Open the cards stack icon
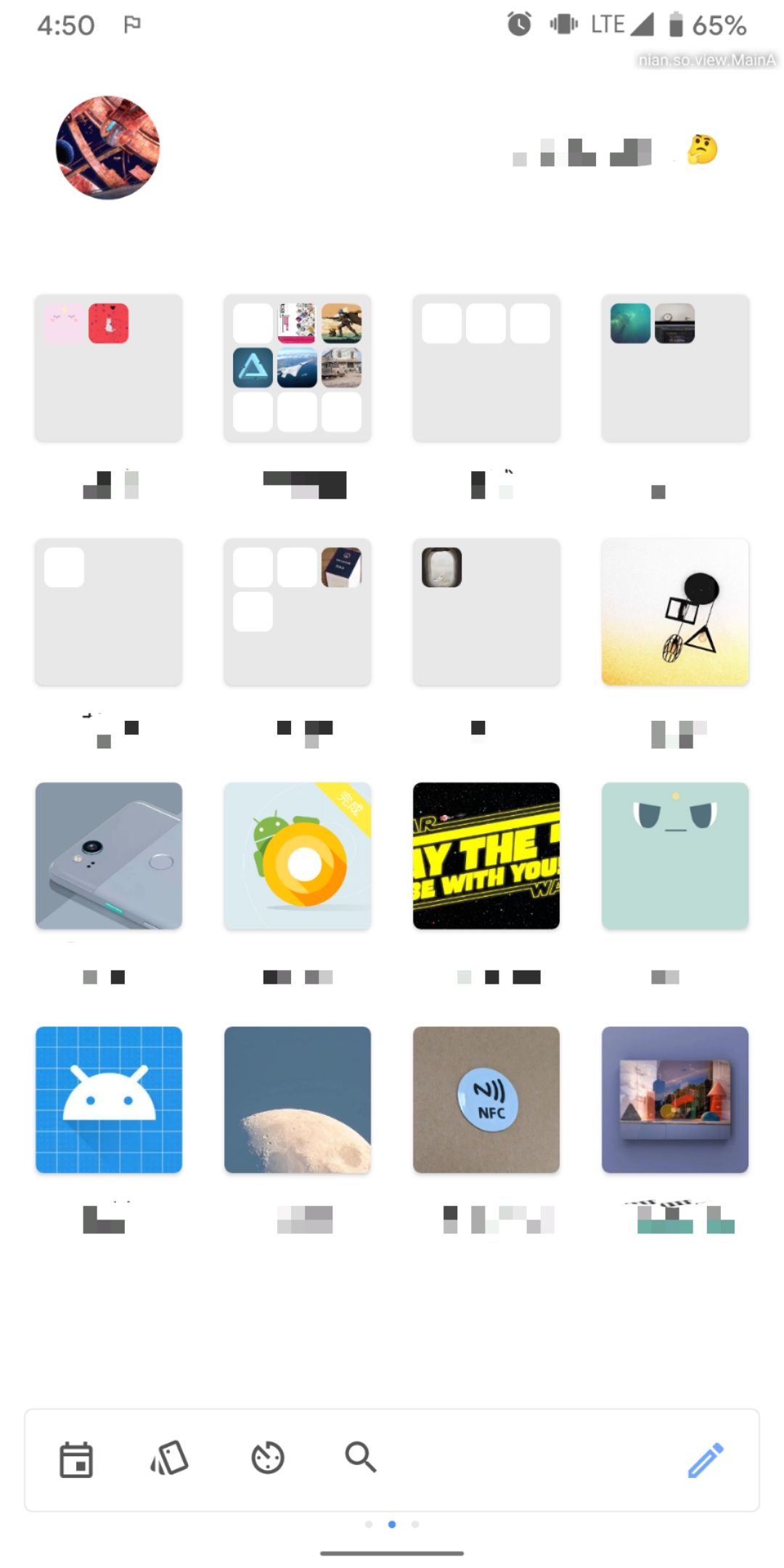Viewport: 784px width, 1568px height. pyautogui.click(x=169, y=1458)
